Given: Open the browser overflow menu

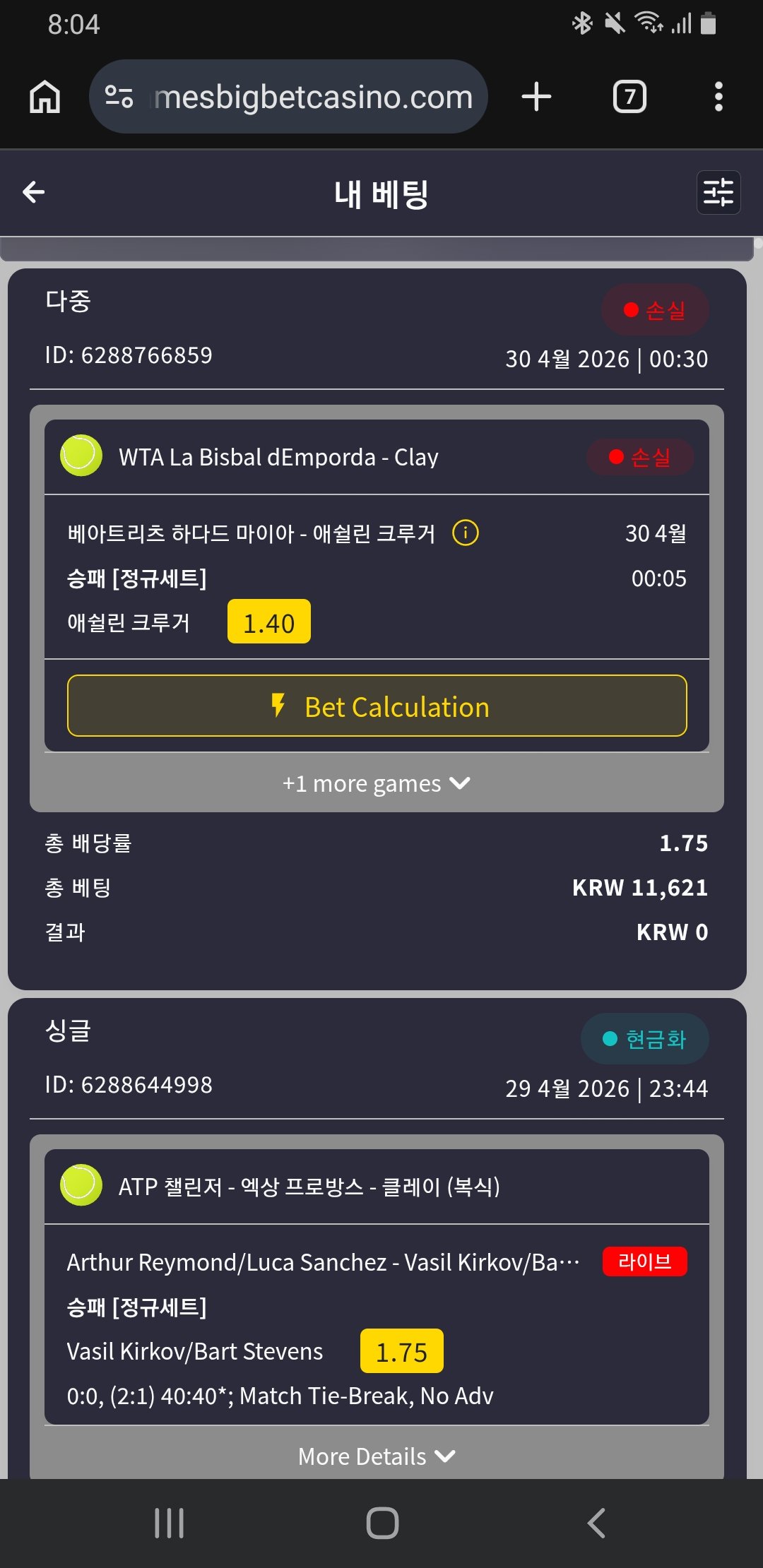Looking at the screenshot, I should point(718,97).
